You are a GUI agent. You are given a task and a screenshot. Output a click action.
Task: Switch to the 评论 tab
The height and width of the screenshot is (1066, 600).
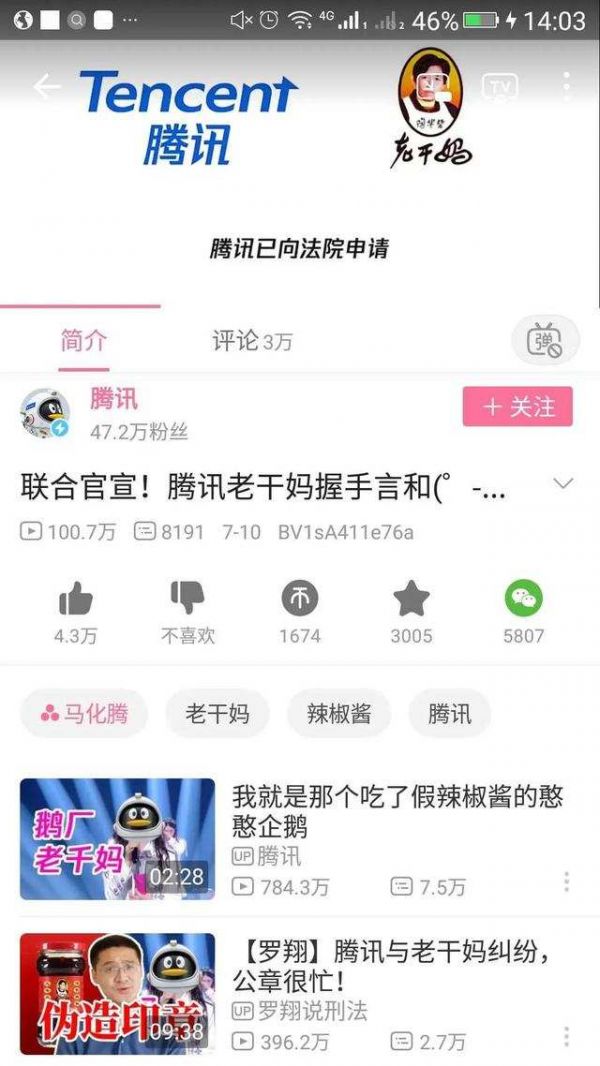click(252, 341)
